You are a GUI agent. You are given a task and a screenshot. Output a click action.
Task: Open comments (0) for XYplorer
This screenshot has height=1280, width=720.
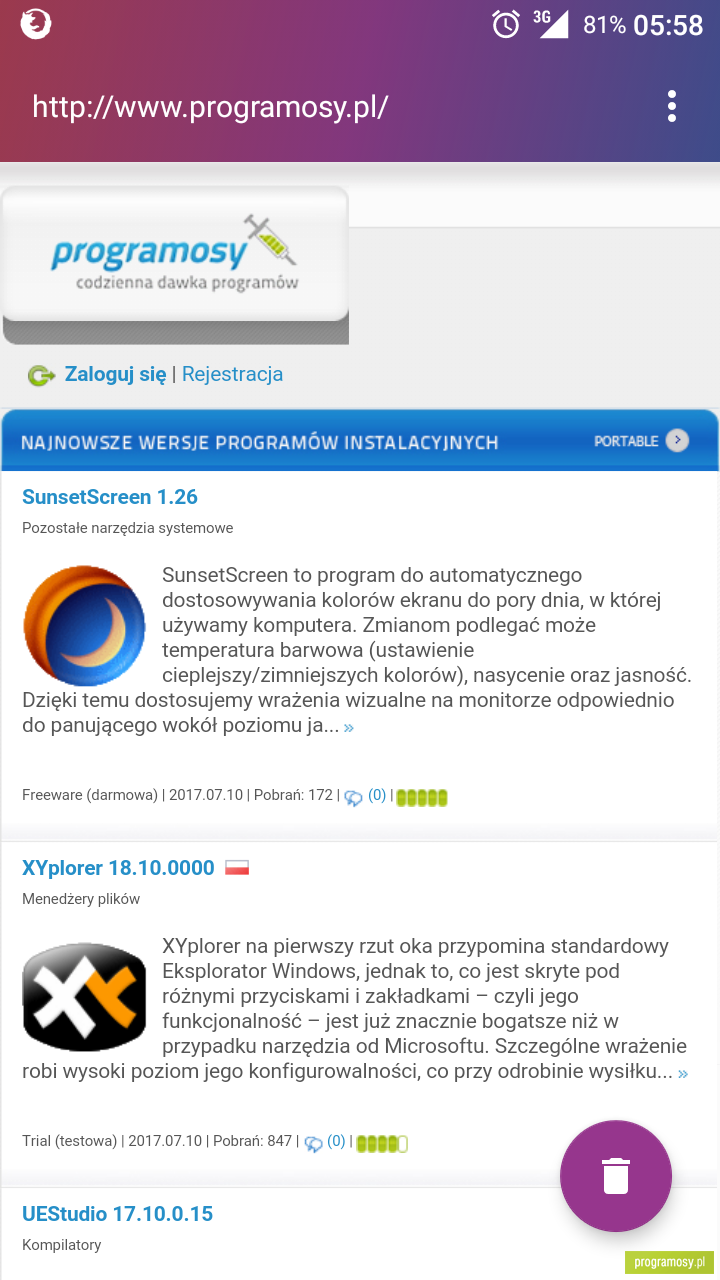[326, 1142]
